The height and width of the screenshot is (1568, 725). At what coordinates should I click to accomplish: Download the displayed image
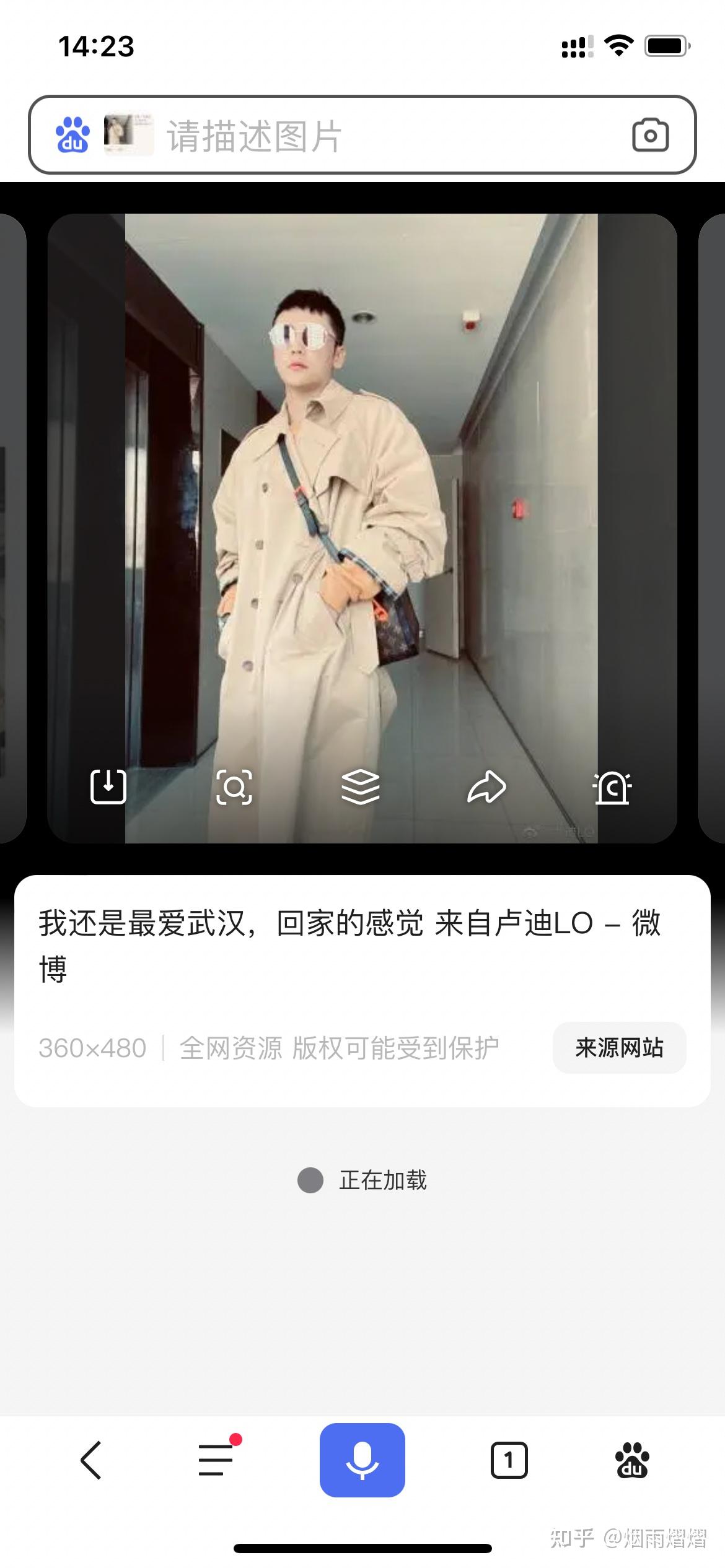click(x=108, y=787)
